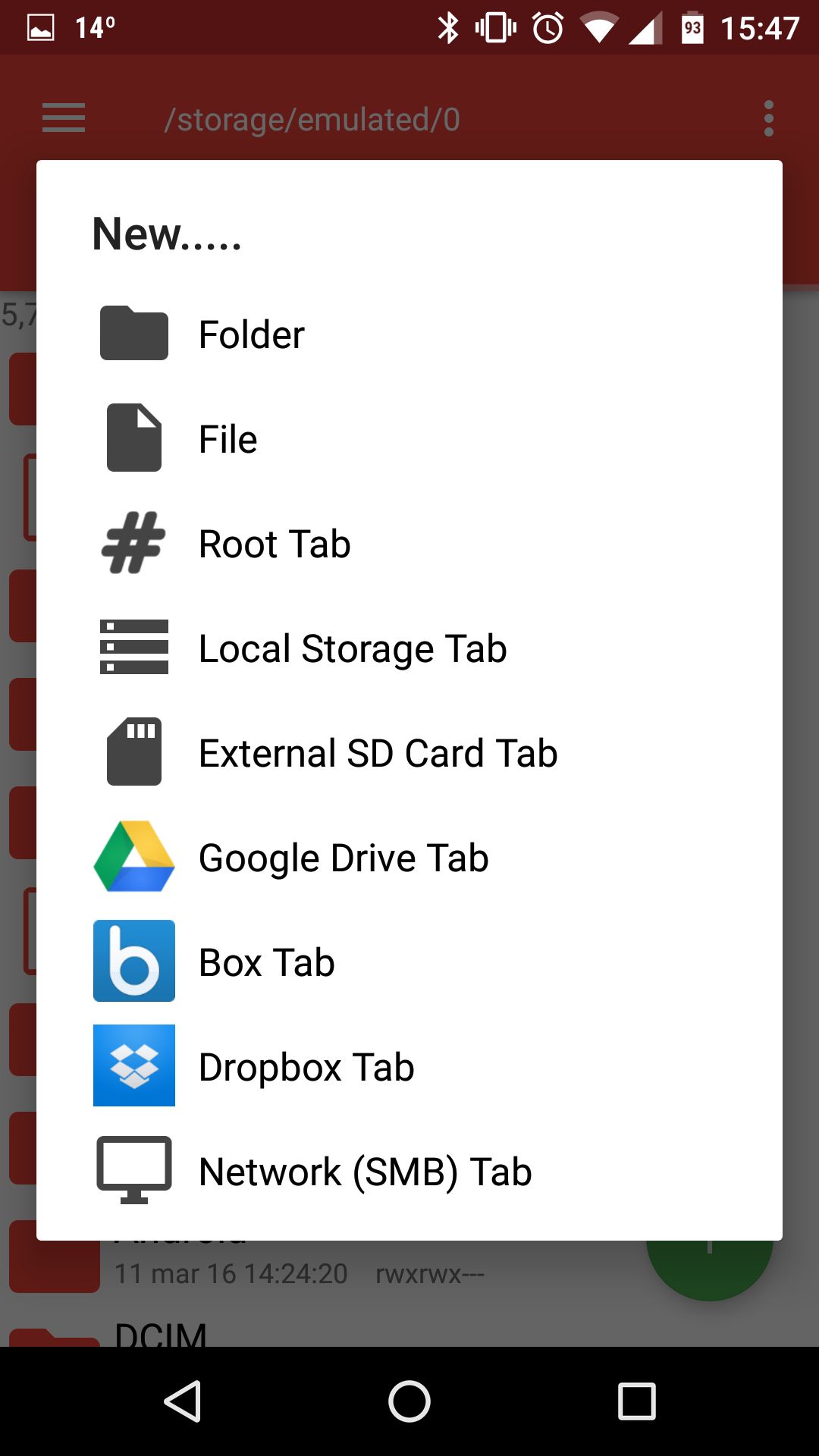Choose Local Storage Tab
819x1456 pixels.
coord(409,648)
